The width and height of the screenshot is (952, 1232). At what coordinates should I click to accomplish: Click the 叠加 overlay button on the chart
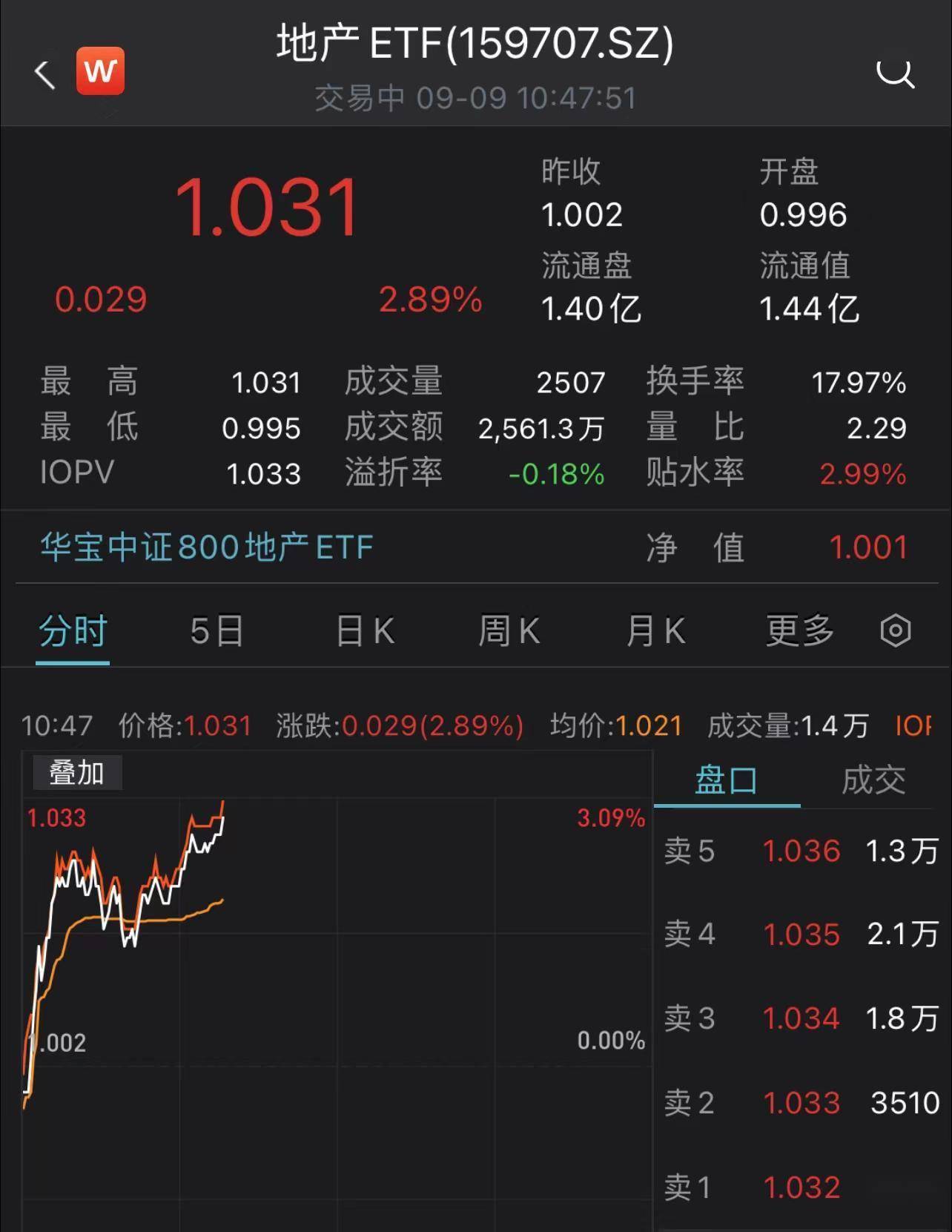click(x=76, y=771)
